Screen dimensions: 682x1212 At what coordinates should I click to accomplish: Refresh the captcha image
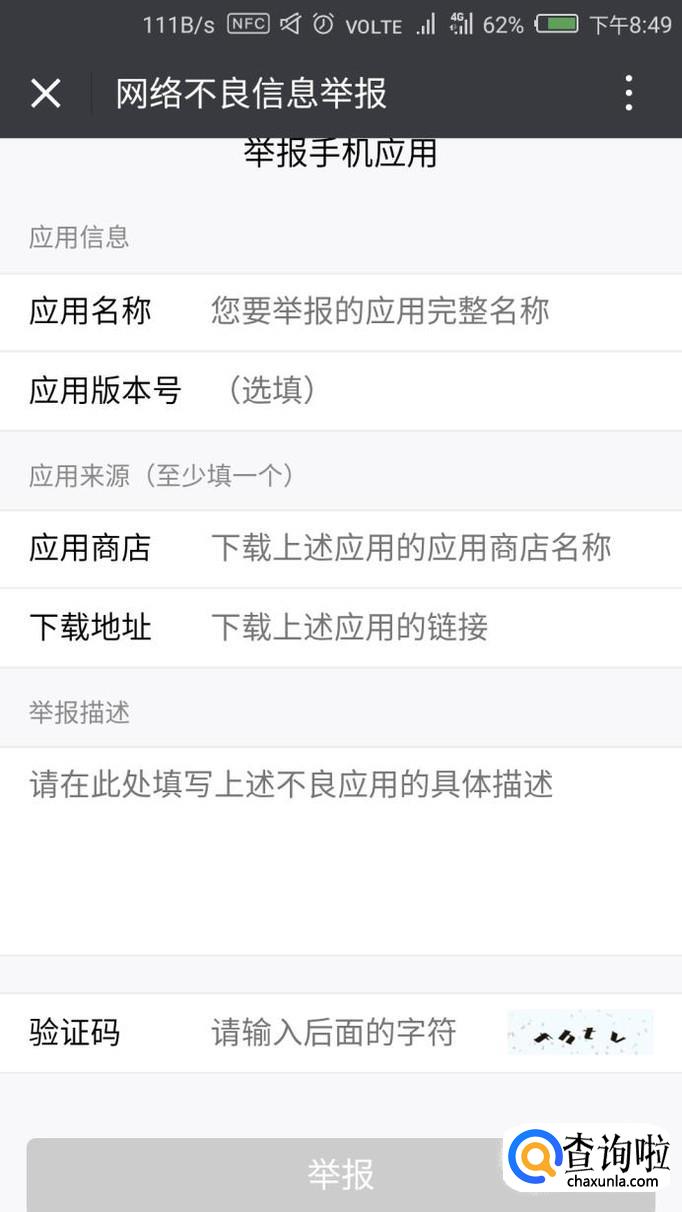[x=580, y=1033]
